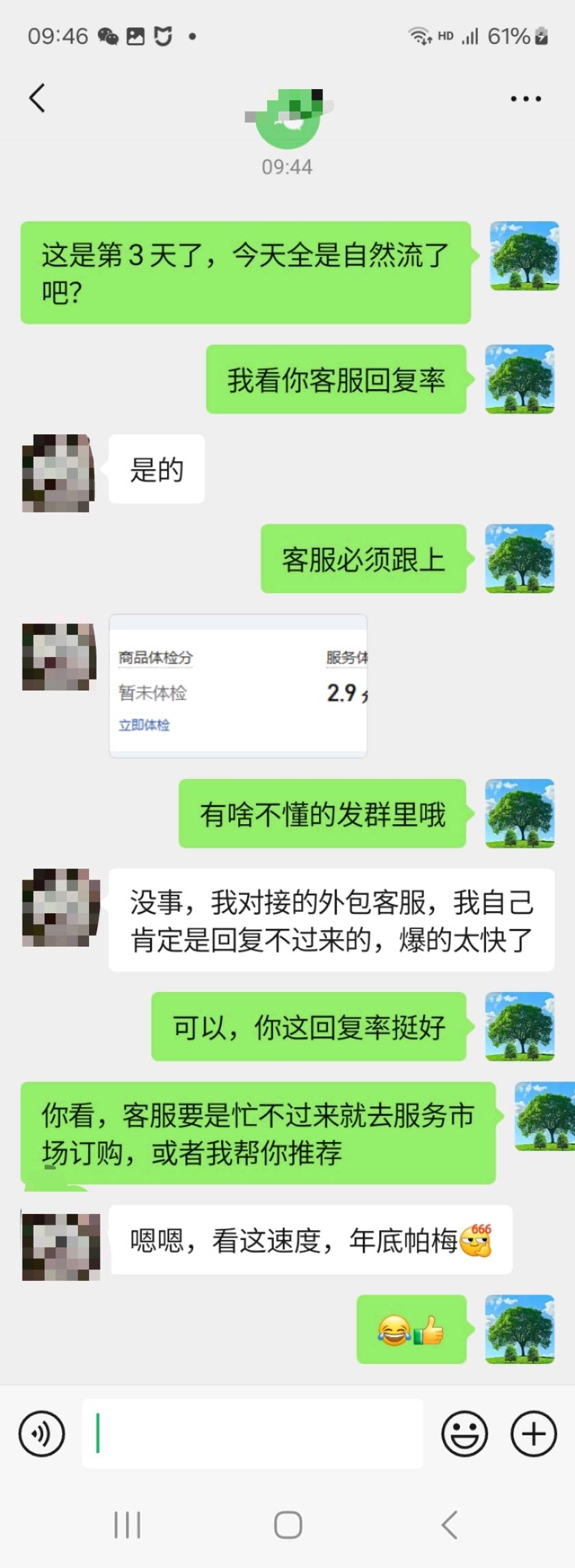
Task: Tap the avatar next to the 是的 message
Action: pyautogui.click(x=57, y=471)
